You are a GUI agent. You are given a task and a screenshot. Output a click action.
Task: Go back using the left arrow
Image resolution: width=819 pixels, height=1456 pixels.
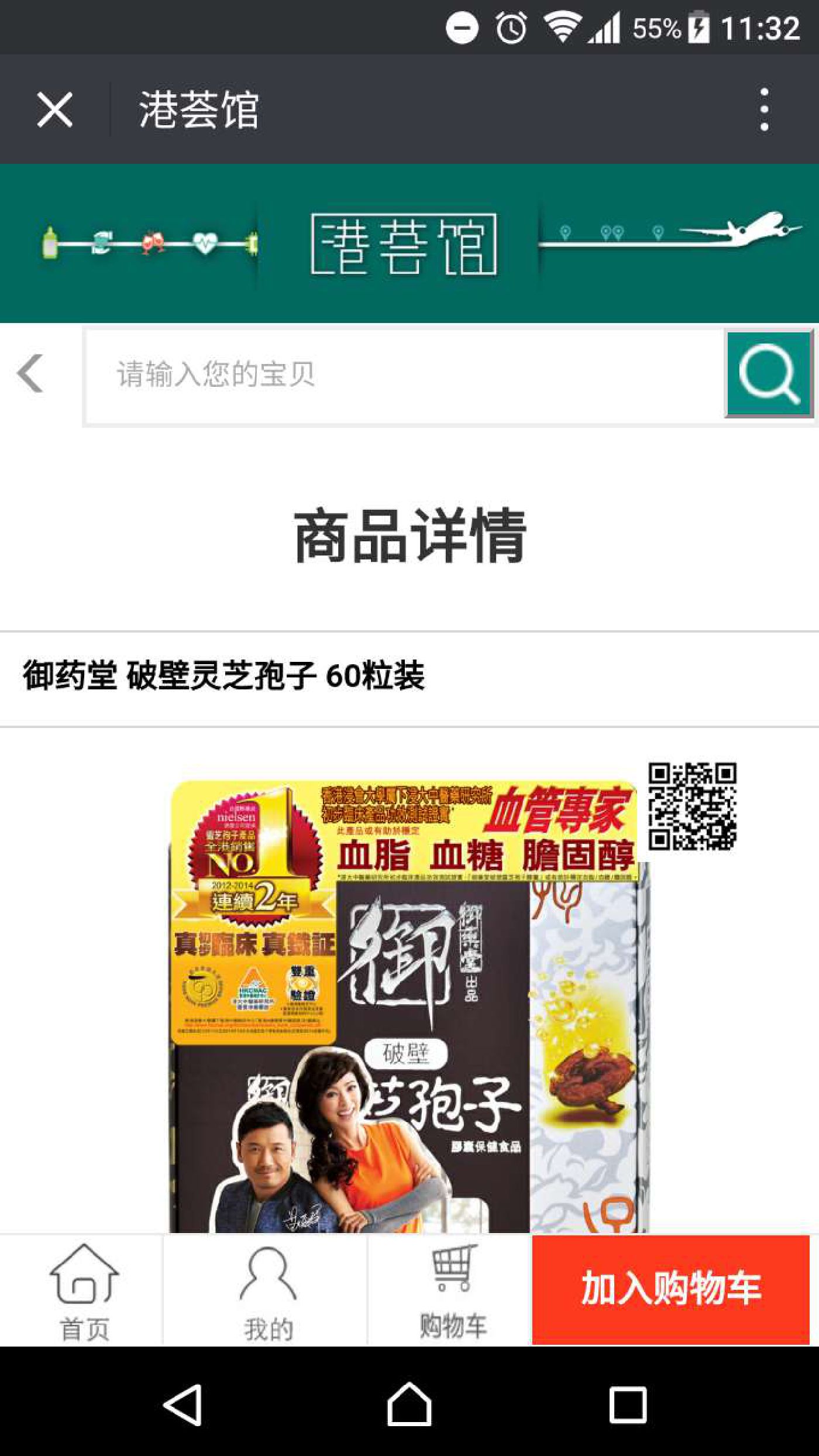[x=30, y=373]
